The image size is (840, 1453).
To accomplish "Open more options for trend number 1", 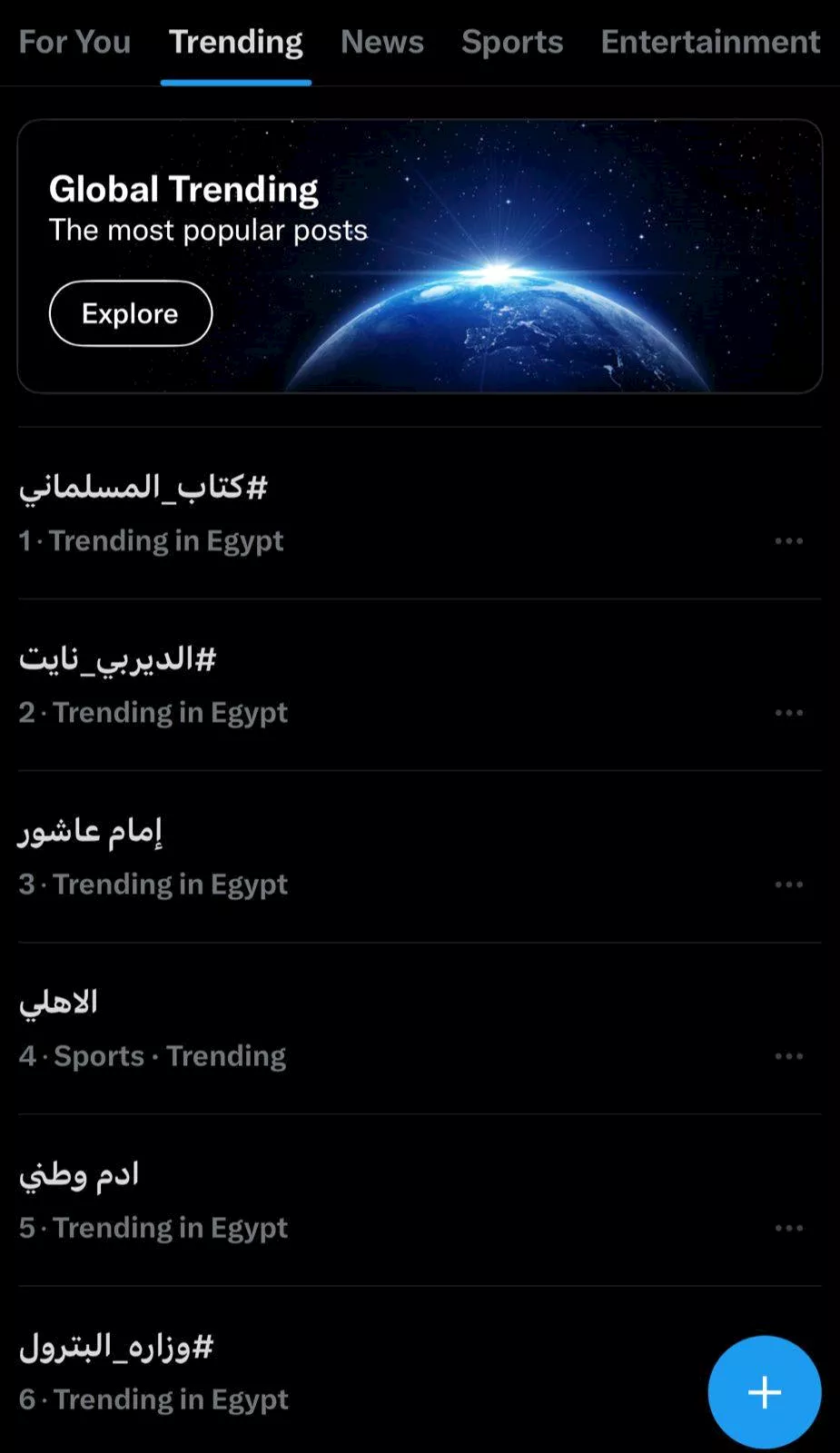I will point(788,541).
